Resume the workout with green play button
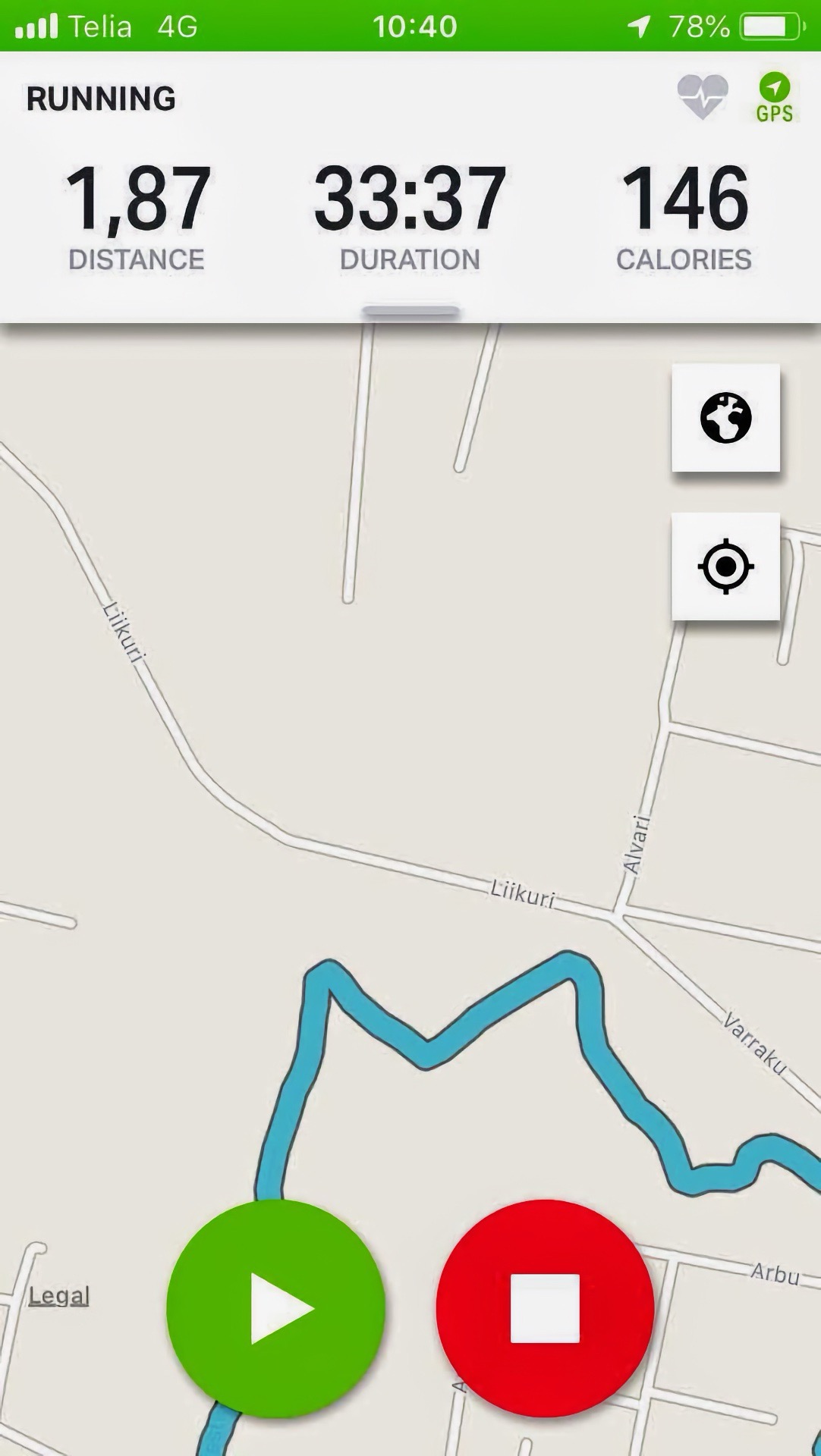821x1456 pixels. 276,1308
